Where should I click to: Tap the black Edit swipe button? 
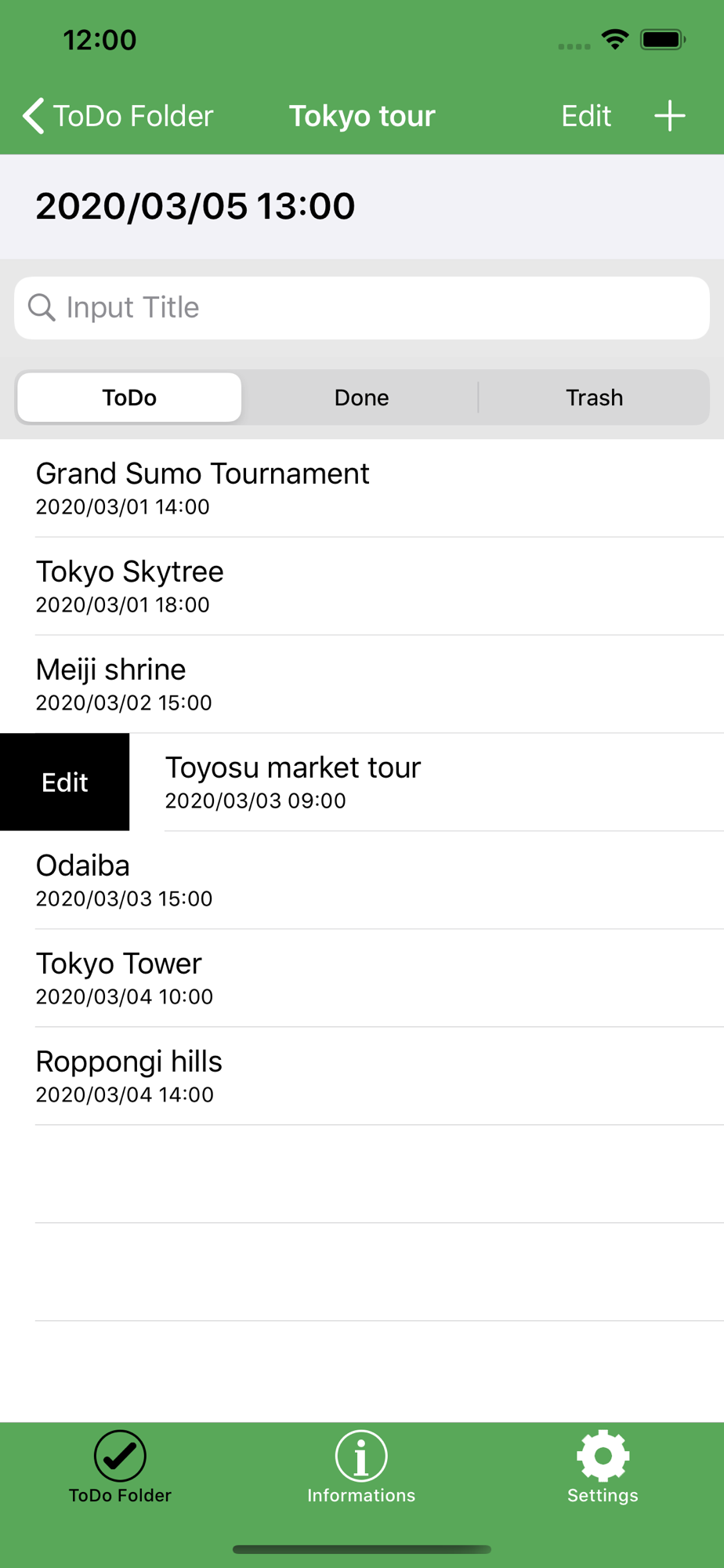click(64, 782)
